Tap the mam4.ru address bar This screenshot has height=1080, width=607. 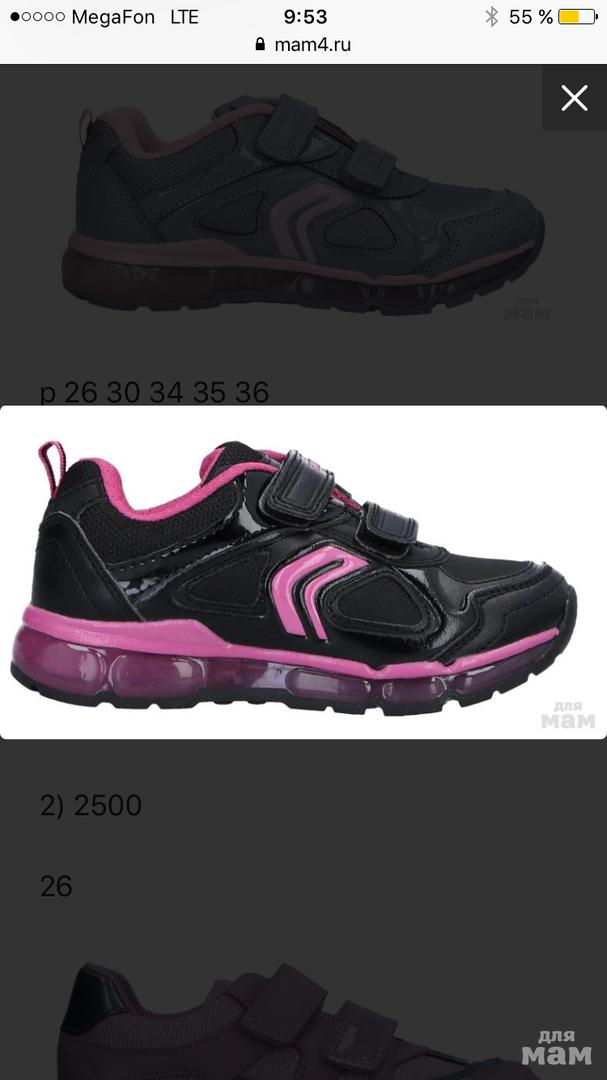(x=303, y=44)
